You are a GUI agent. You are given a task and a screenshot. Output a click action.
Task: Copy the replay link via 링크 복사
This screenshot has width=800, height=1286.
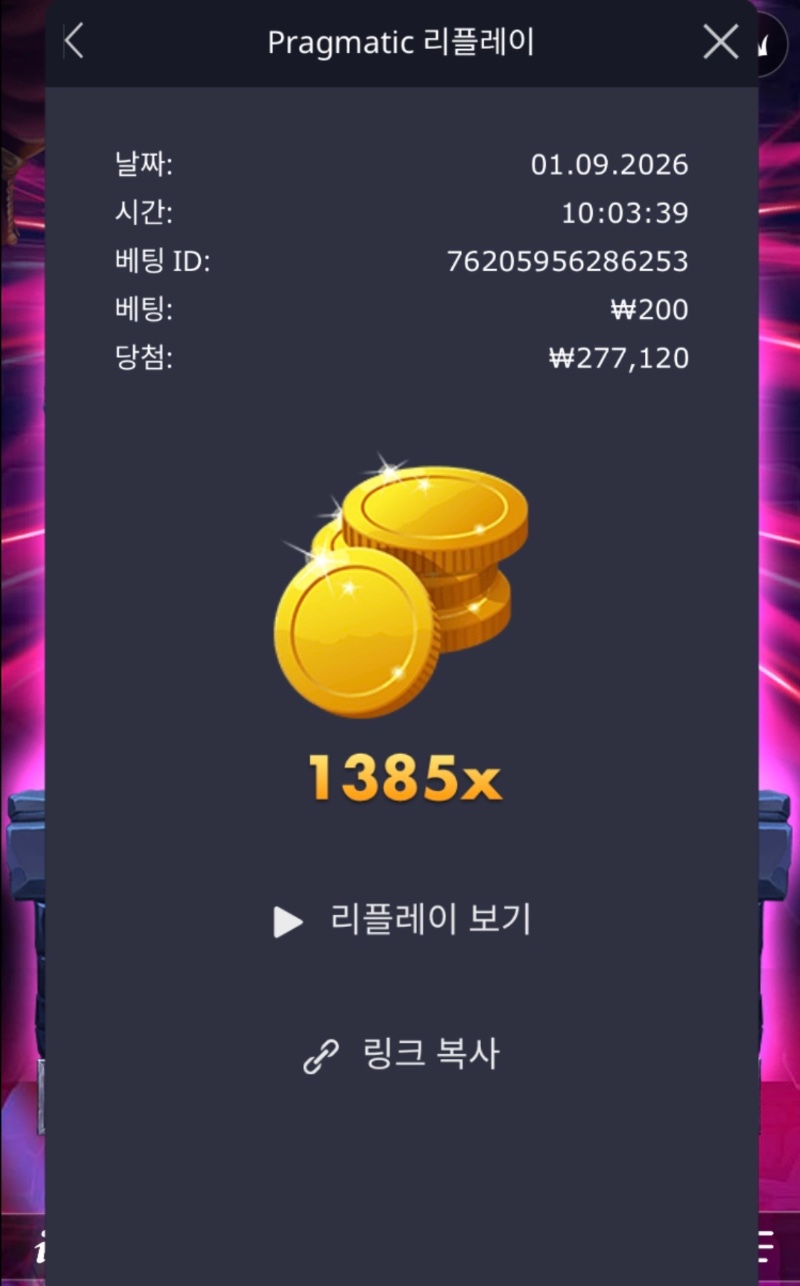(x=401, y=1054)
